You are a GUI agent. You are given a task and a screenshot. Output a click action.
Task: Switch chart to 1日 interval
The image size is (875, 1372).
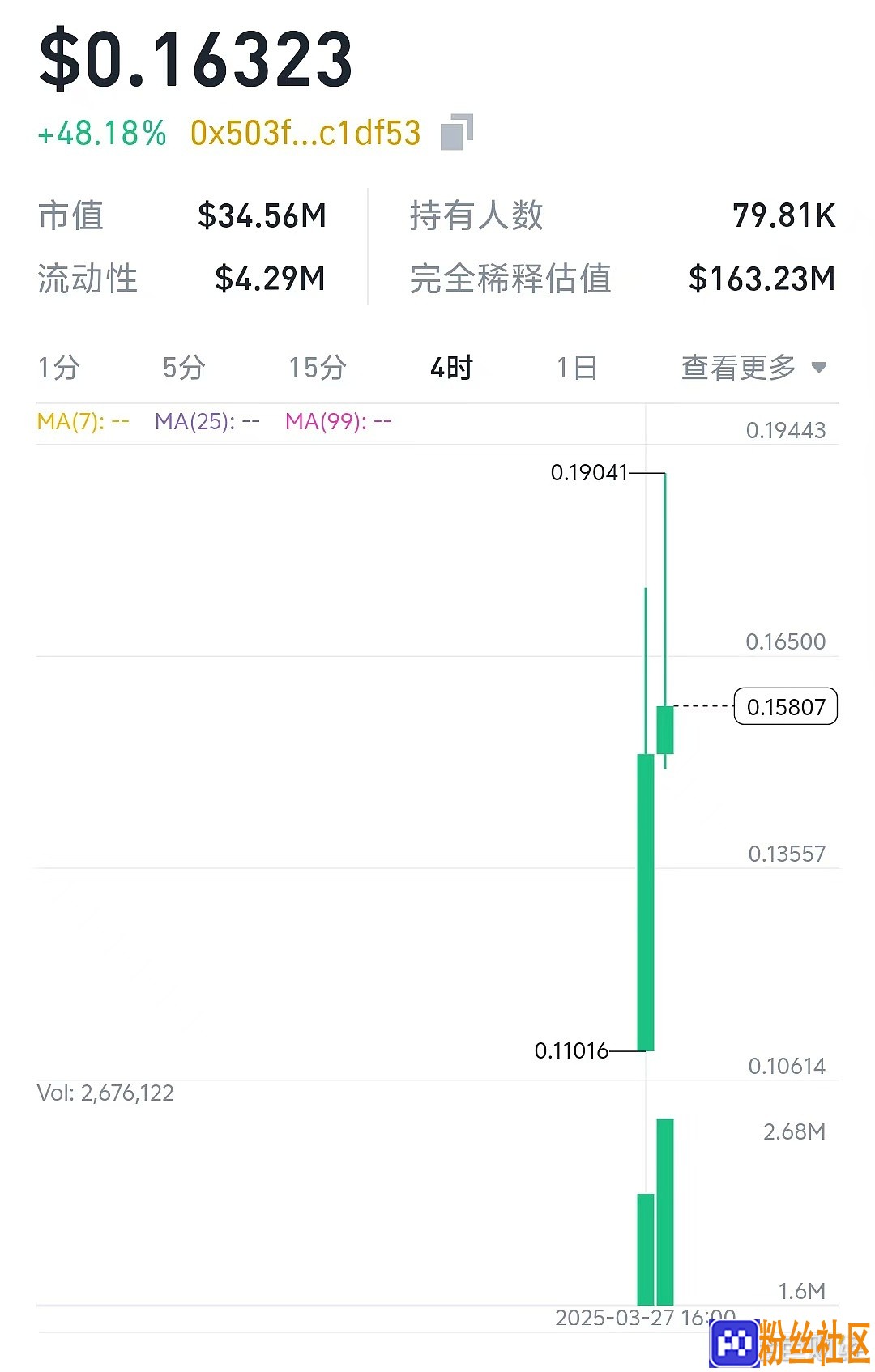pos(577,368)
